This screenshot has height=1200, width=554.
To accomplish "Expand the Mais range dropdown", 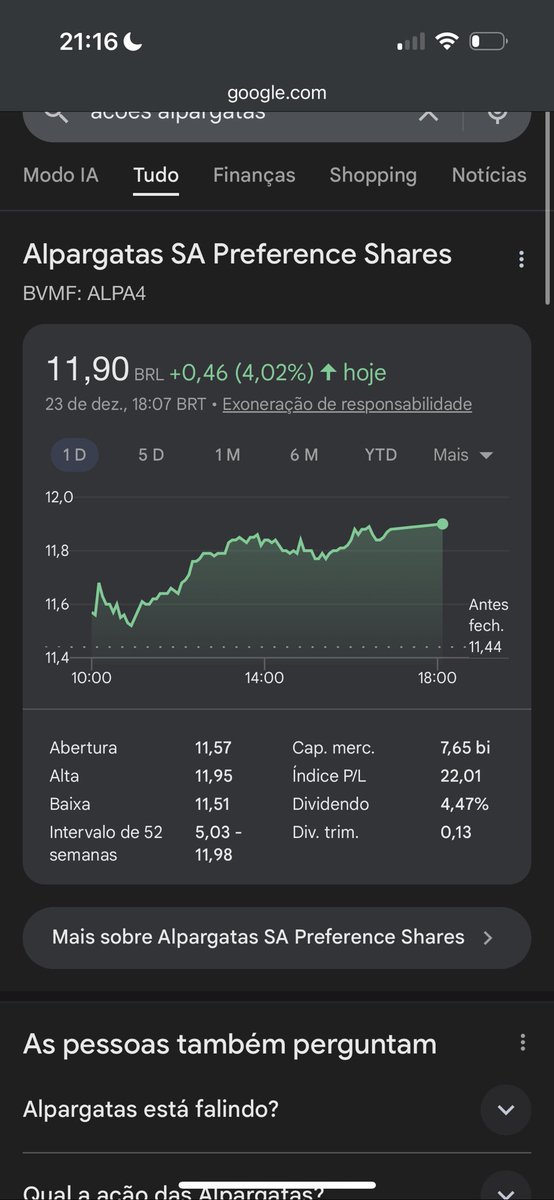I will click(463, 455).
